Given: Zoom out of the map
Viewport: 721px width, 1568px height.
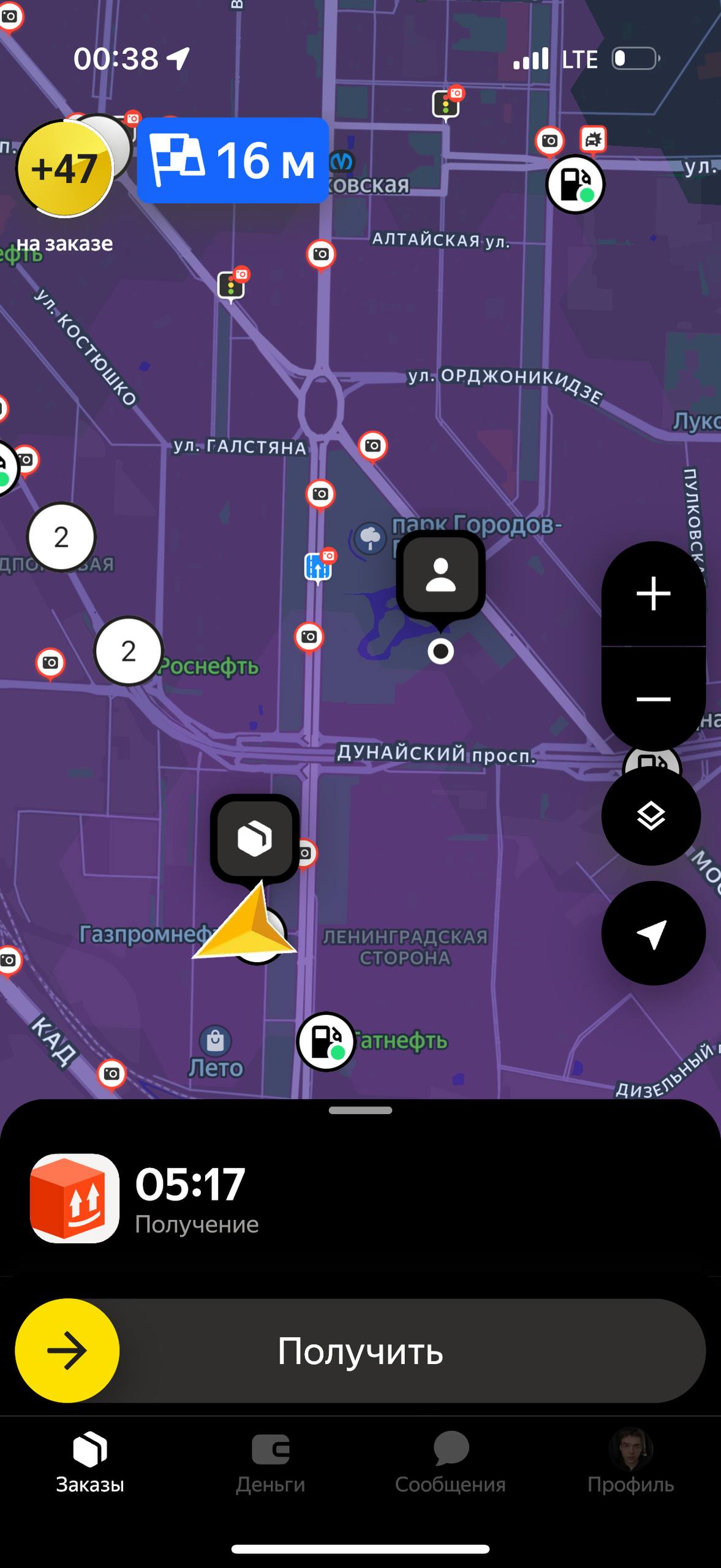Looking at the screenshot, I should click(653, 699).
